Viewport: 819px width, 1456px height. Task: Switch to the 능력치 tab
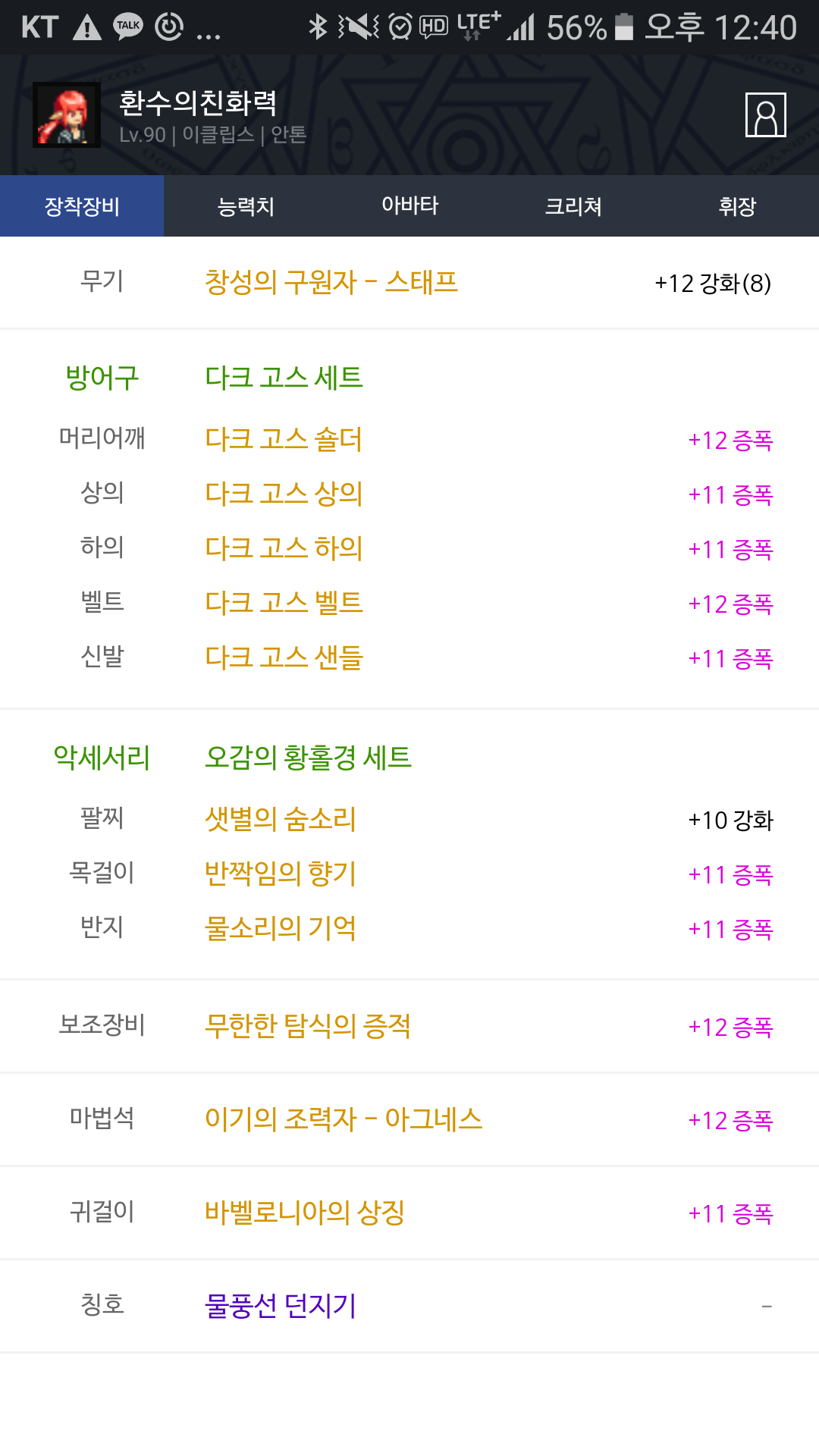[246, 206]
